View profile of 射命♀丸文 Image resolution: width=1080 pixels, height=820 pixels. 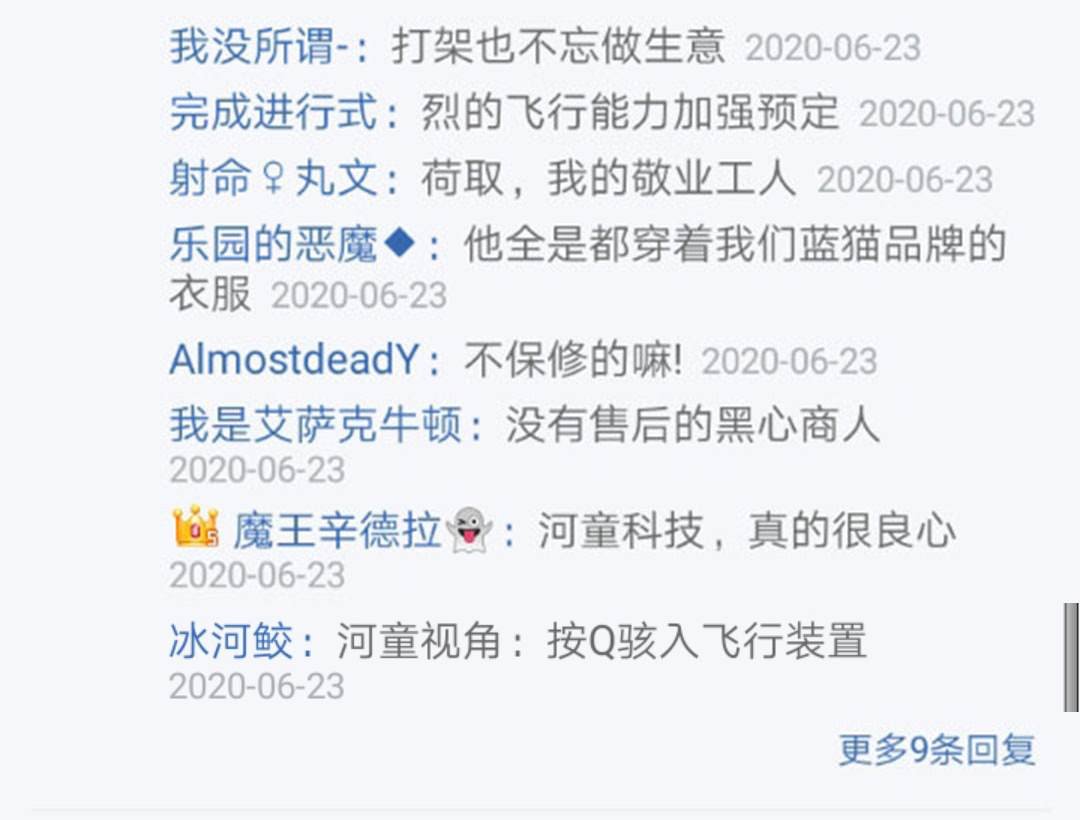[273, 180]
